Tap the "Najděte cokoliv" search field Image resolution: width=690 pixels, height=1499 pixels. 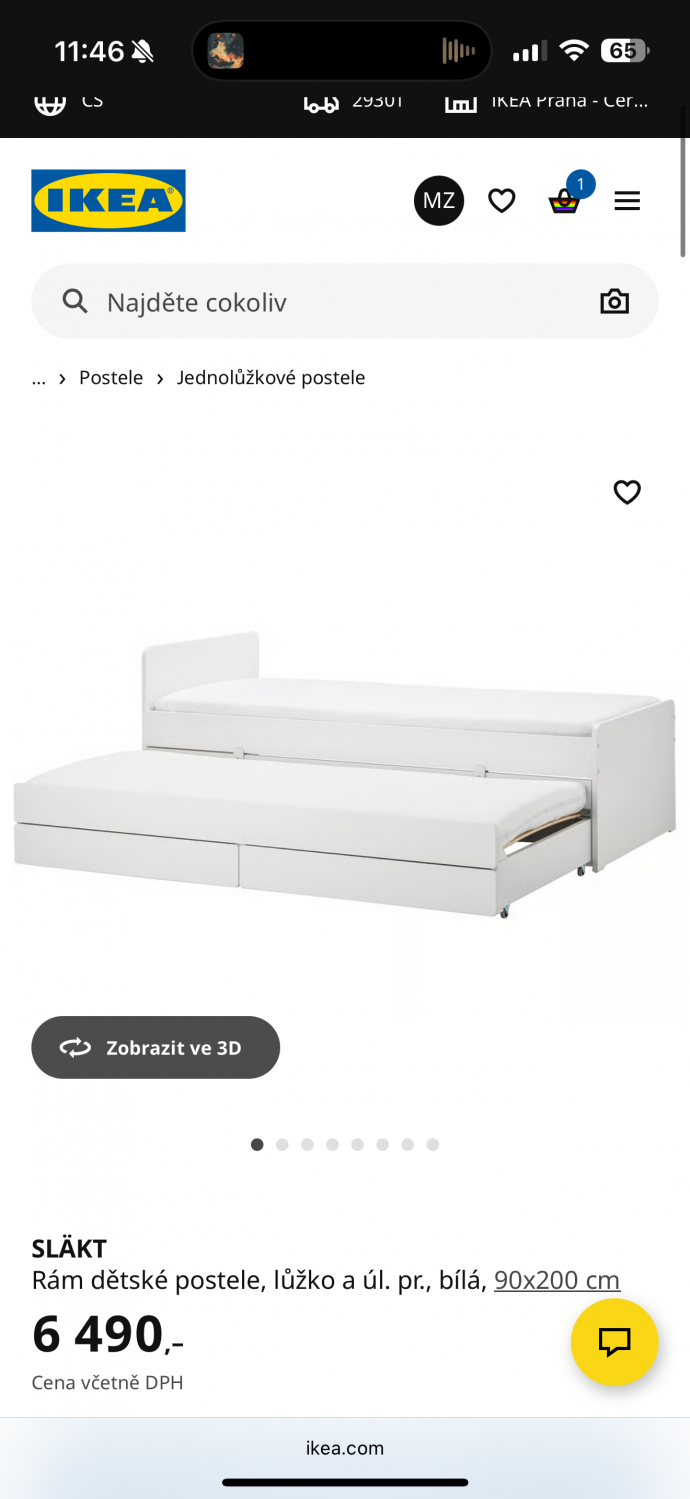pyautogui.click(x=330, y=302)
